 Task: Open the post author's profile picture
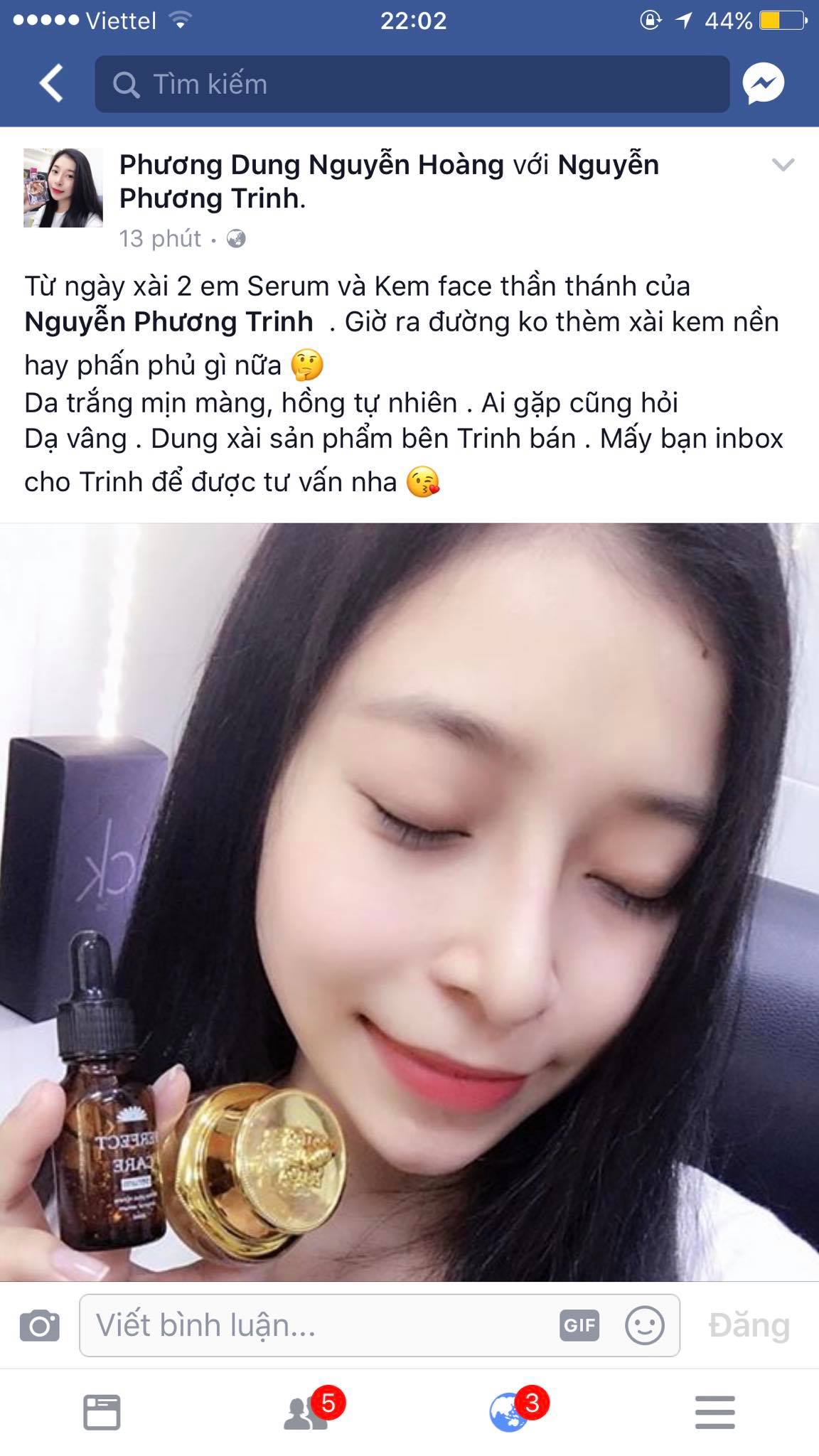pyautogui.click(x=63, y=188)
